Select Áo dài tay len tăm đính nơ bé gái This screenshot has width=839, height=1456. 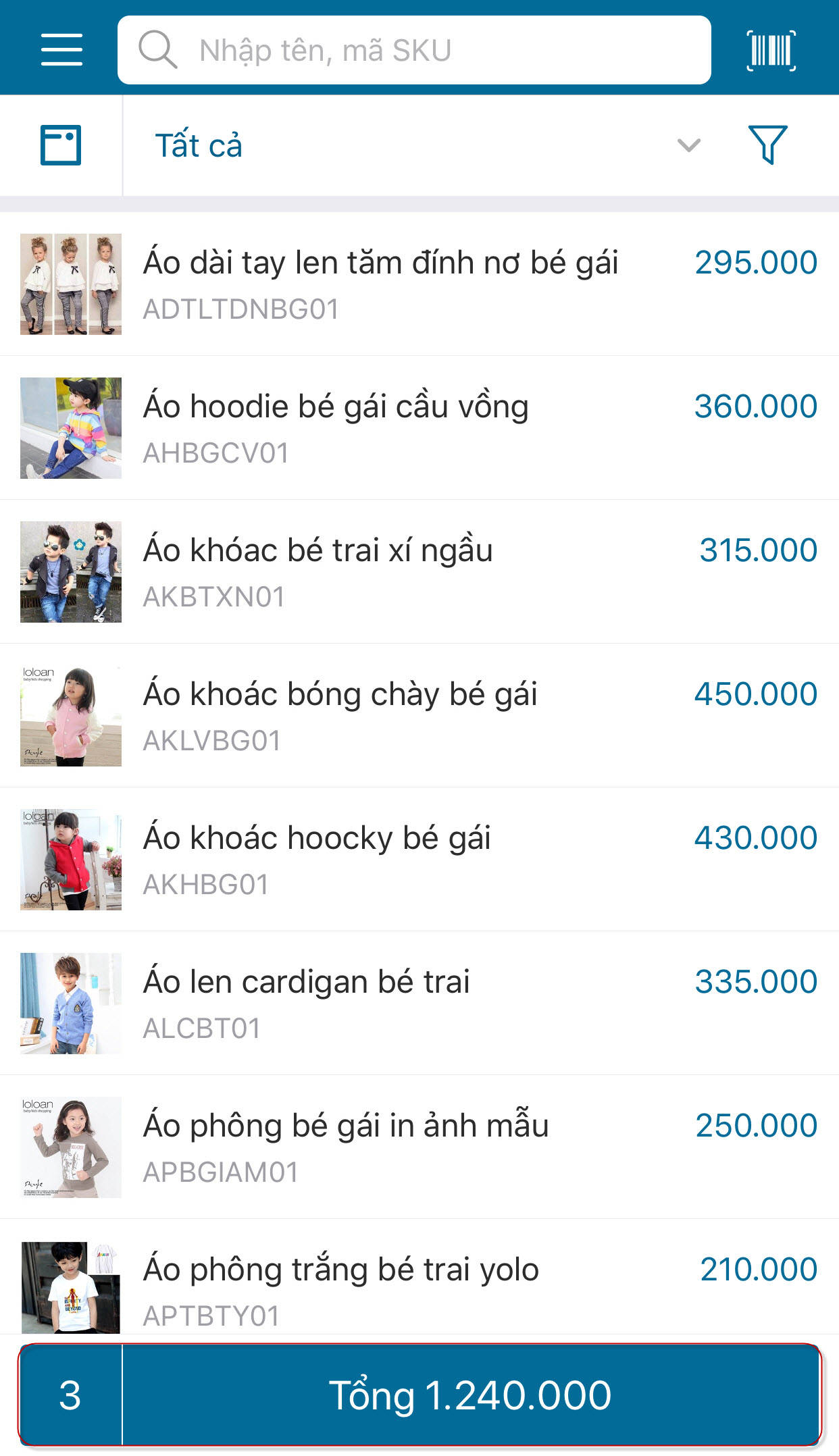click(419, 284)
